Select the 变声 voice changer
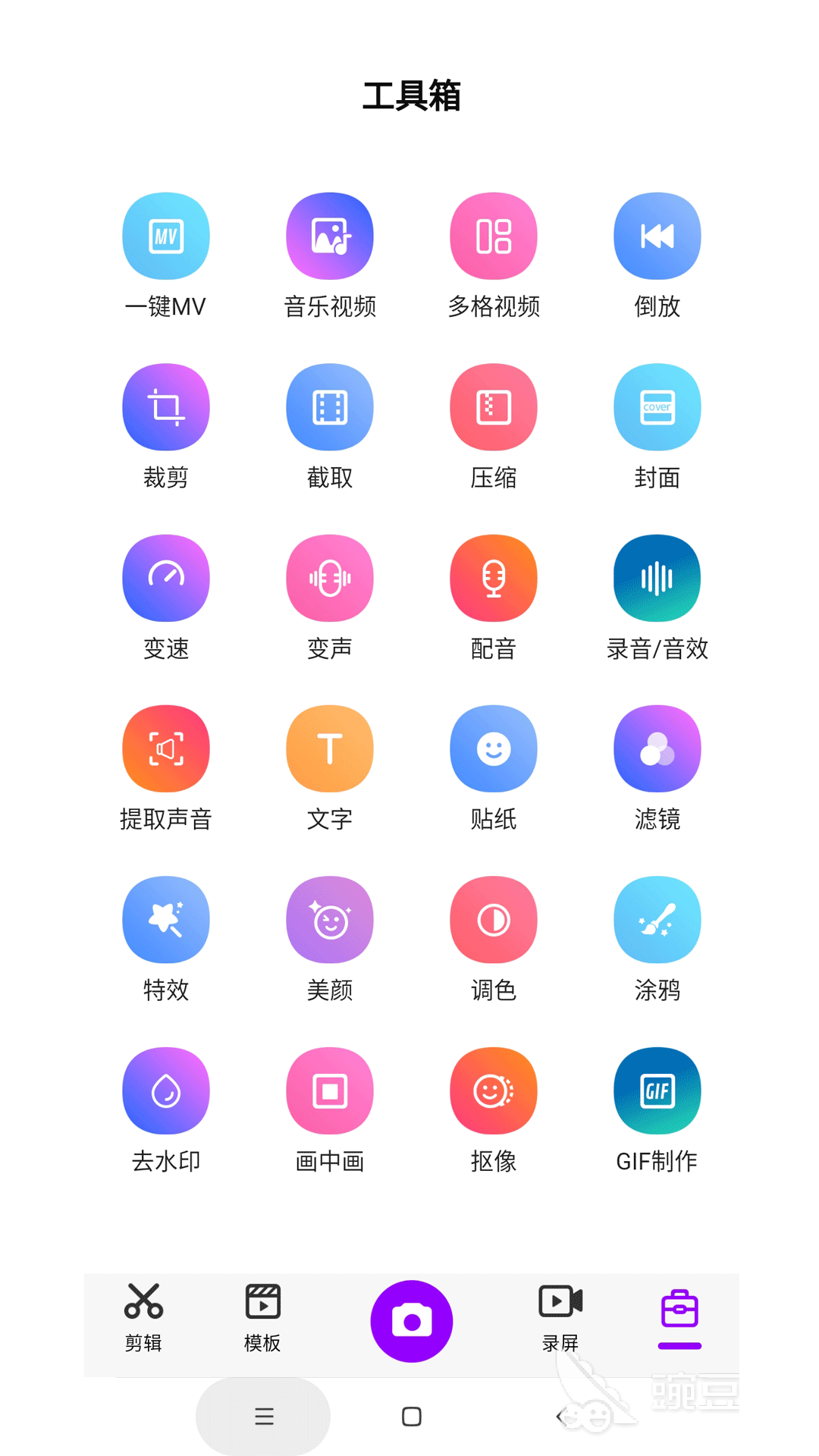This screenshot has height=1456, width=819. [329, 578]
